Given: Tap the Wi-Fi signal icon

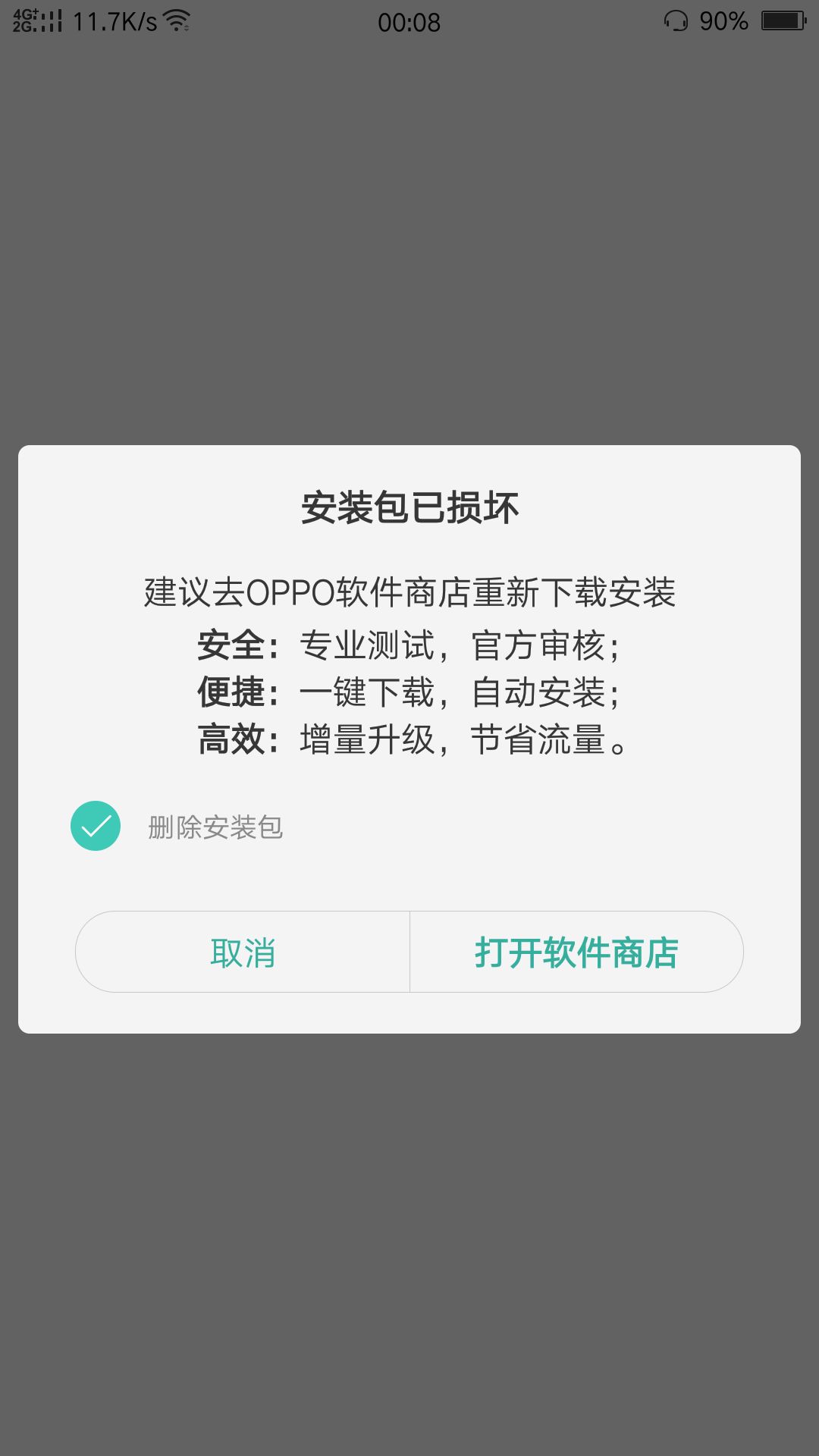Looking at the screenshot, I should click(177, 21).
